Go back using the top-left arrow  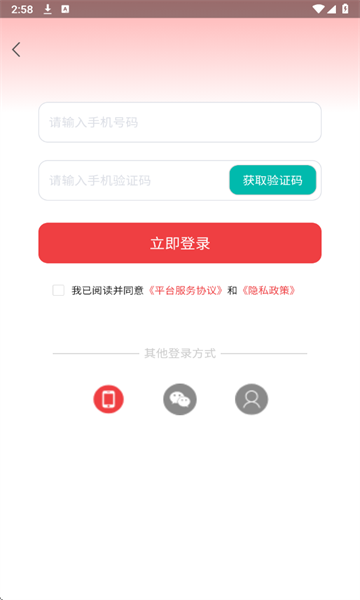pos(16,50)
